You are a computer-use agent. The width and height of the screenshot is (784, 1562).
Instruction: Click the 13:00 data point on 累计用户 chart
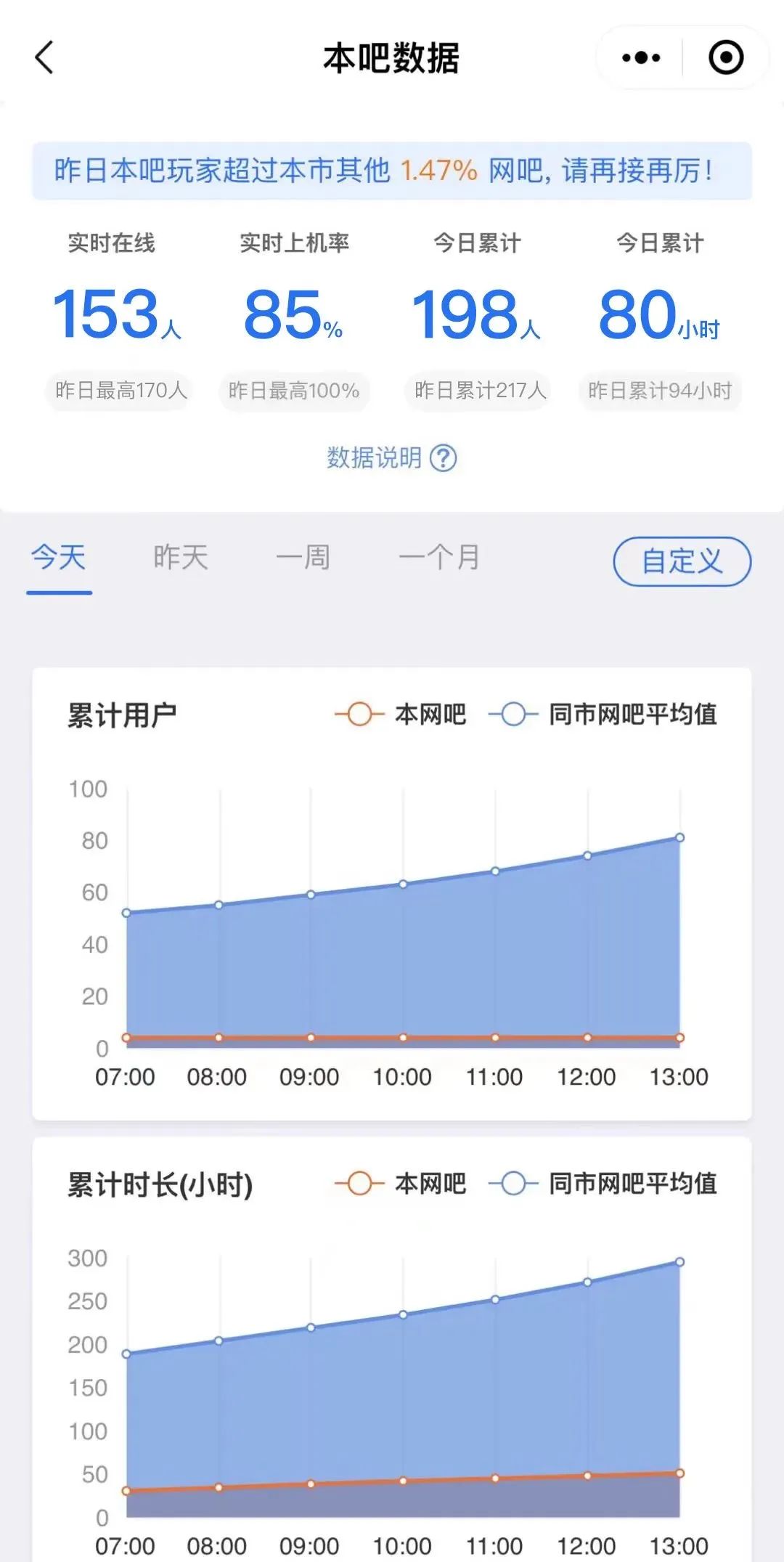pyautogui.click(x=679, y=837)
